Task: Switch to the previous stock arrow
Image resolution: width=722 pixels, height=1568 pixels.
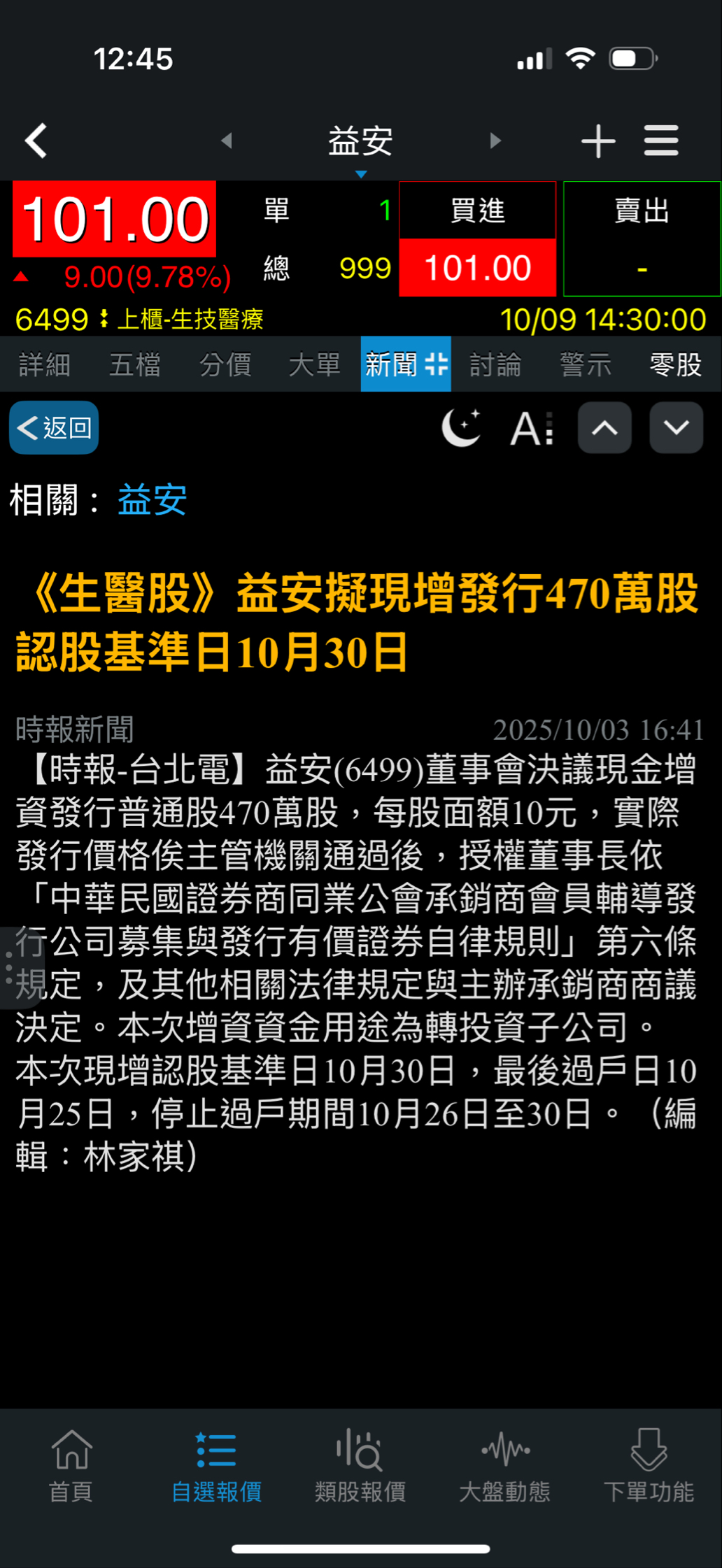Action: click(x=226, y=141)
